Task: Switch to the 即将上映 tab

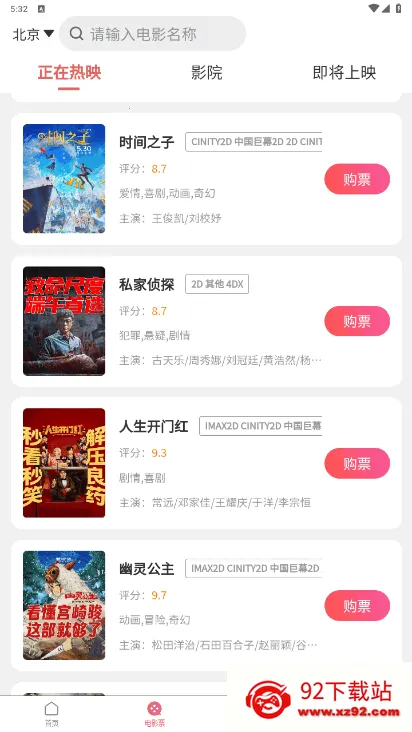Action: (344, 72)
